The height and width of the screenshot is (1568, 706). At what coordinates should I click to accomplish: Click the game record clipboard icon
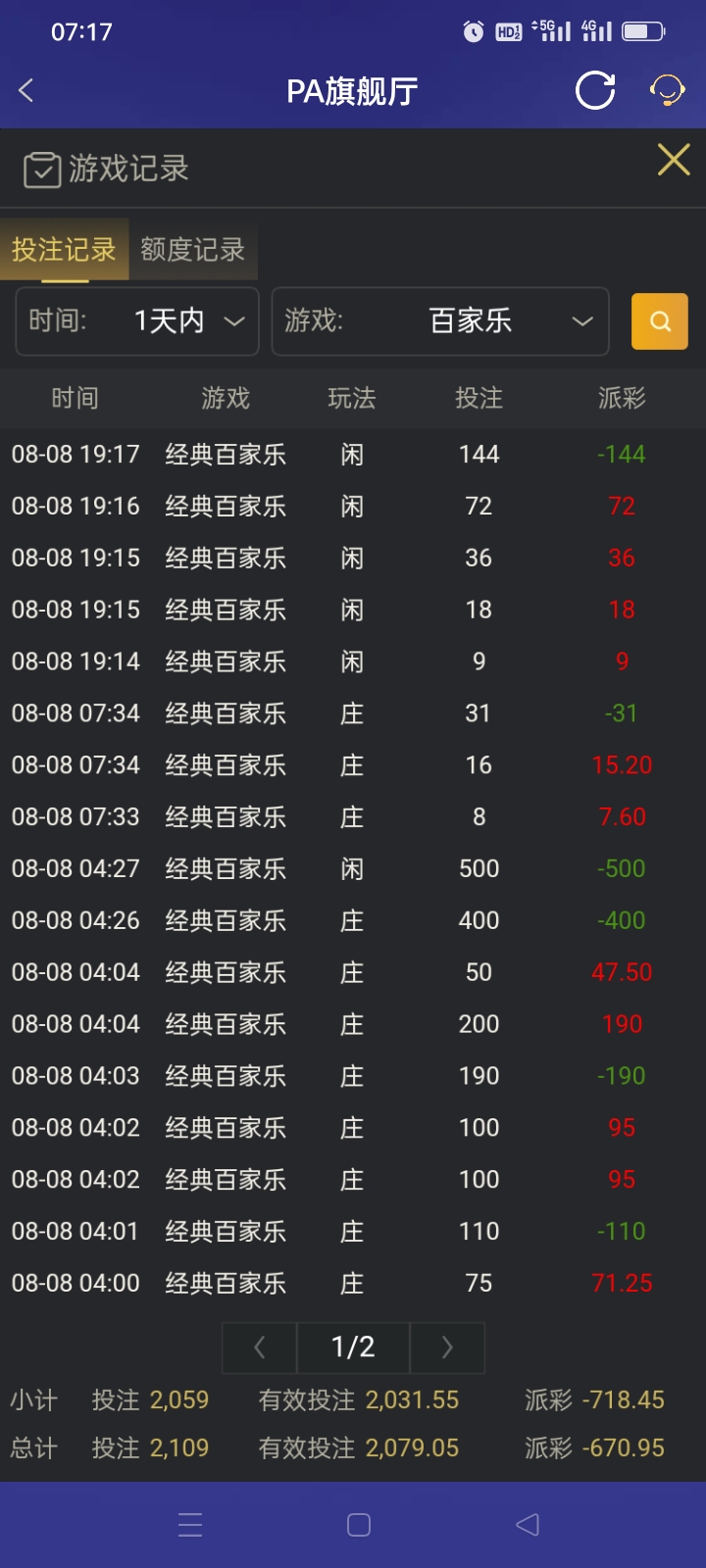[41, 169]
